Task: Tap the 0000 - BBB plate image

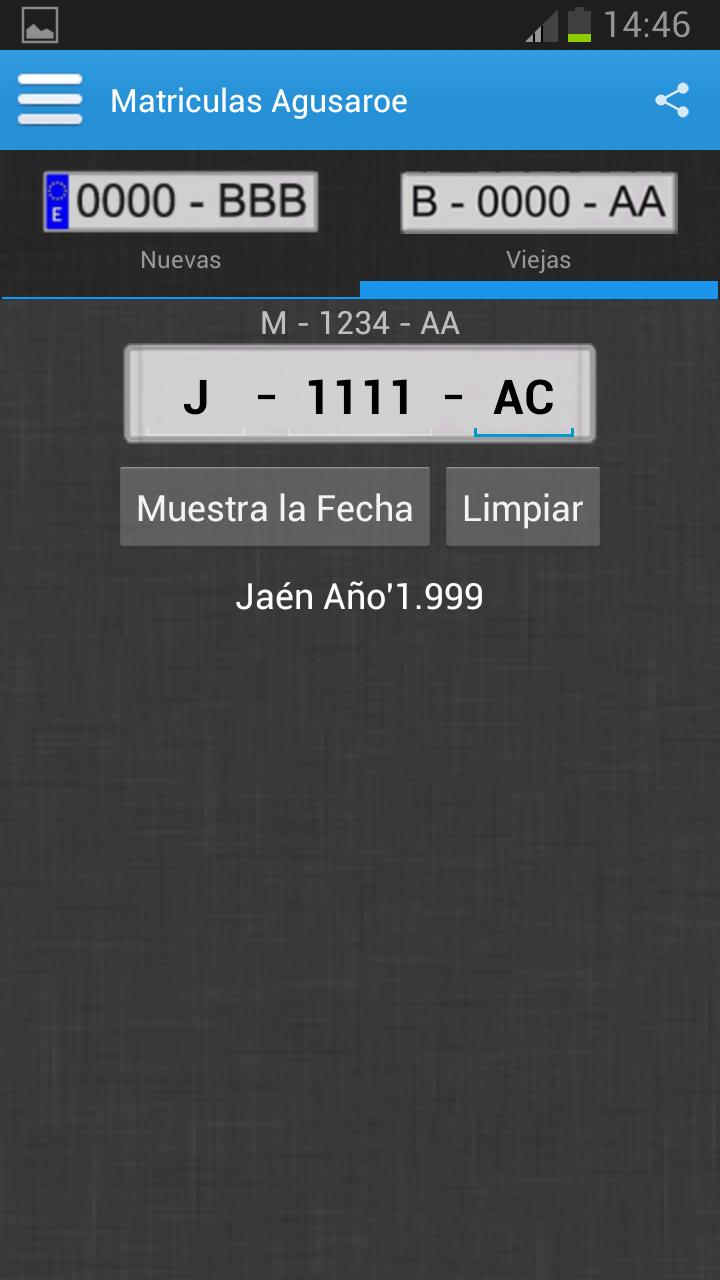Action: pyautogui.click(x=180, y=200)
